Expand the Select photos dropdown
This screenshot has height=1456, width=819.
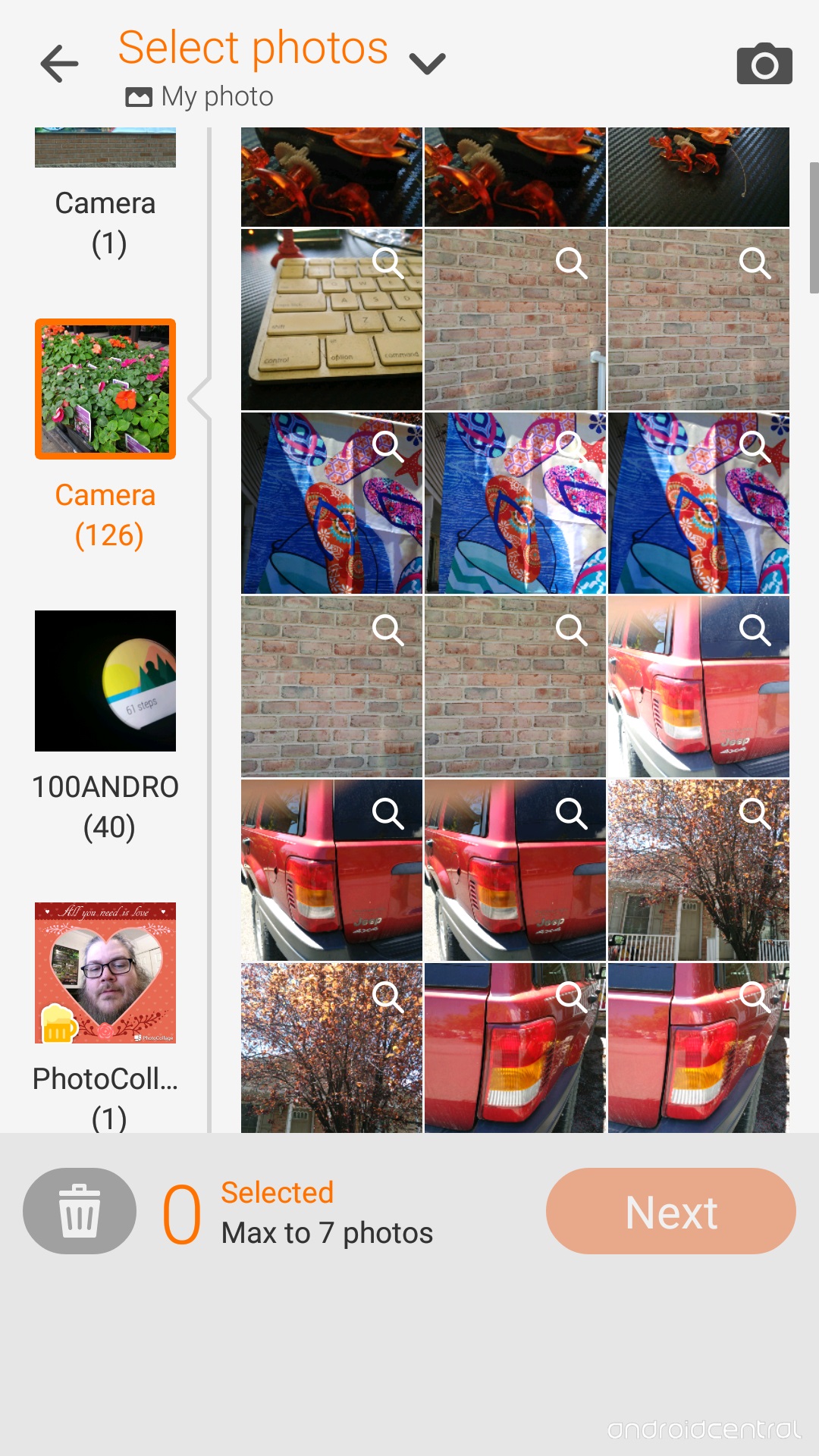(427, 63)
